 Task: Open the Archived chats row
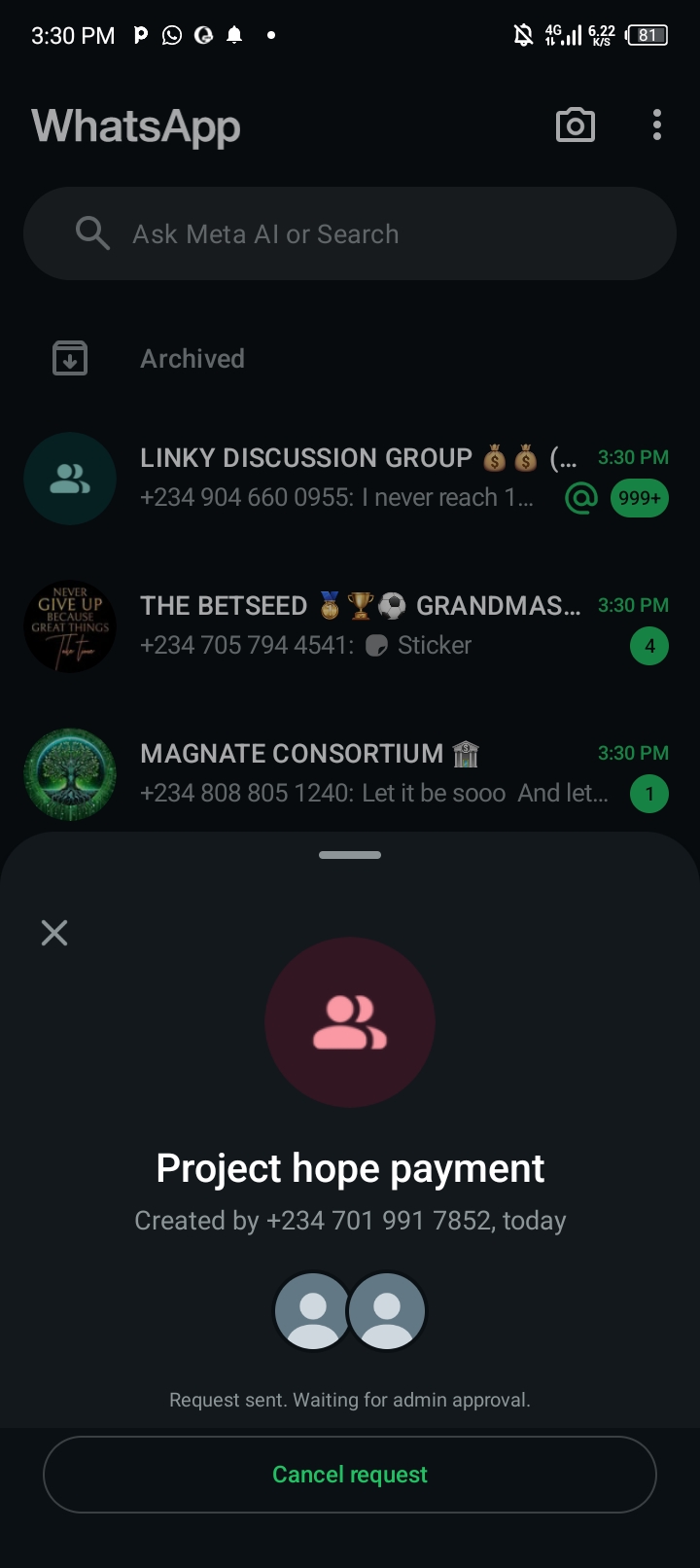(192, 359)
